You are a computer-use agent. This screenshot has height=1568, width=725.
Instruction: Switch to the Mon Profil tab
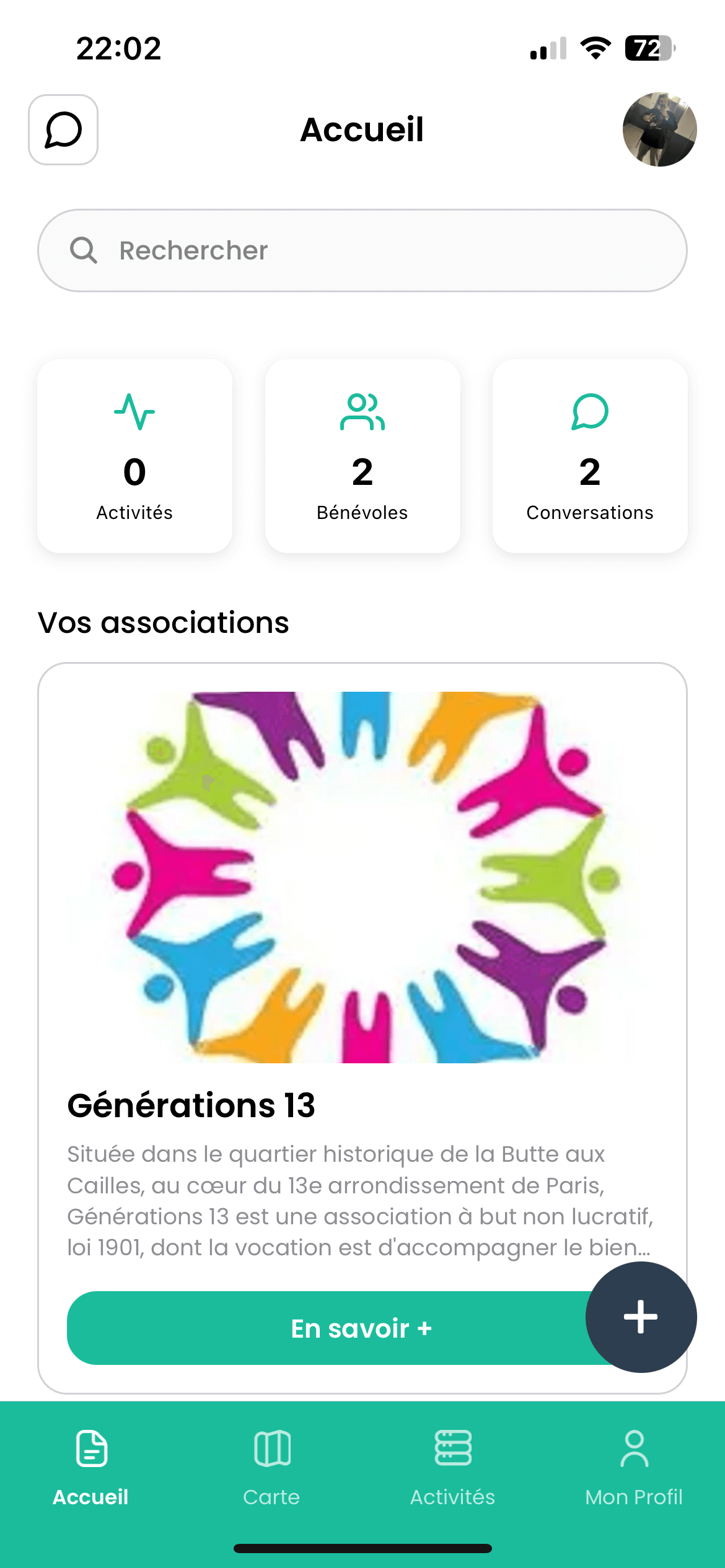click(634, 1468)
